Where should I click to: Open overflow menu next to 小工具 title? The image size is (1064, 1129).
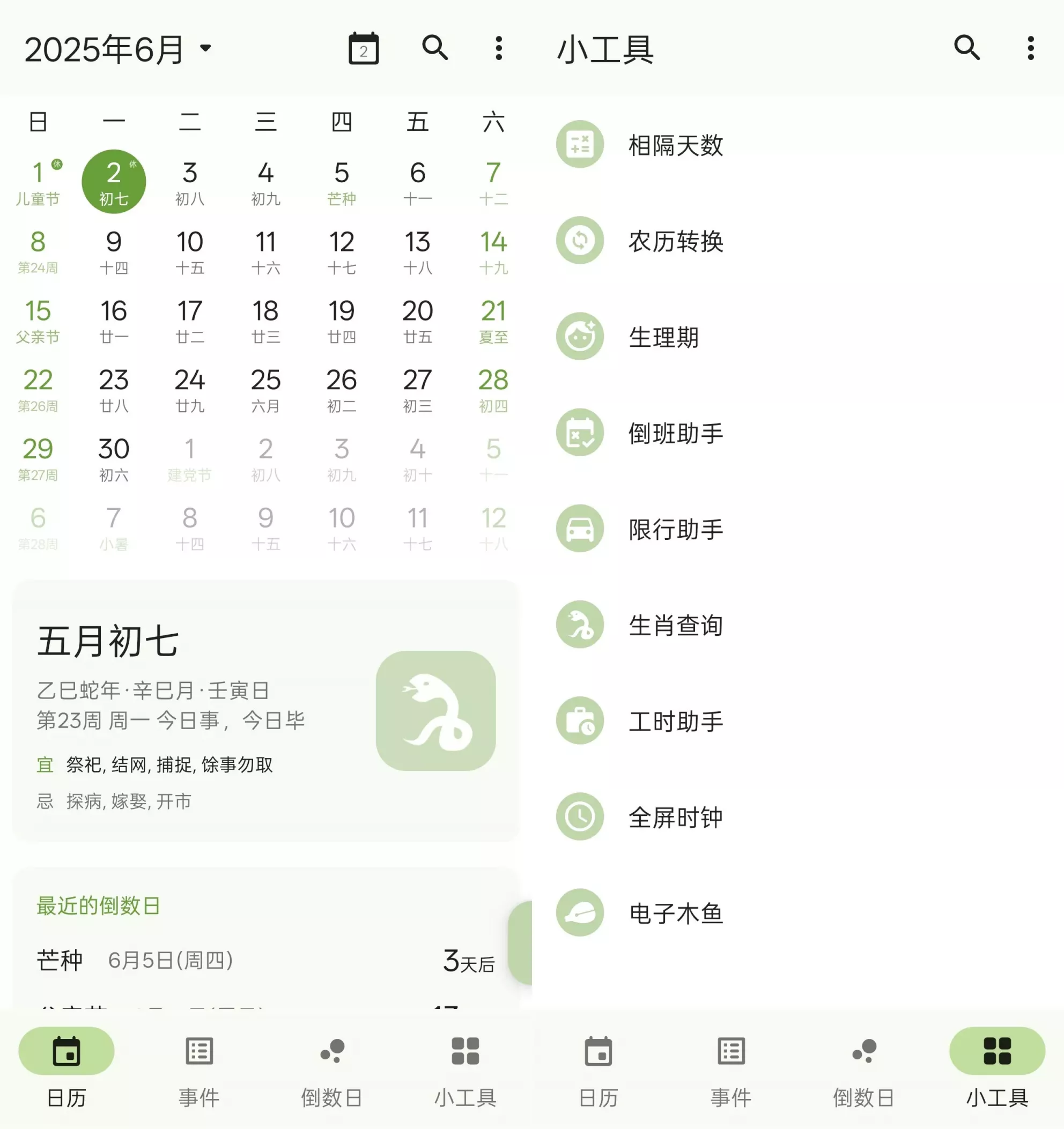(x=1030, y=48)
